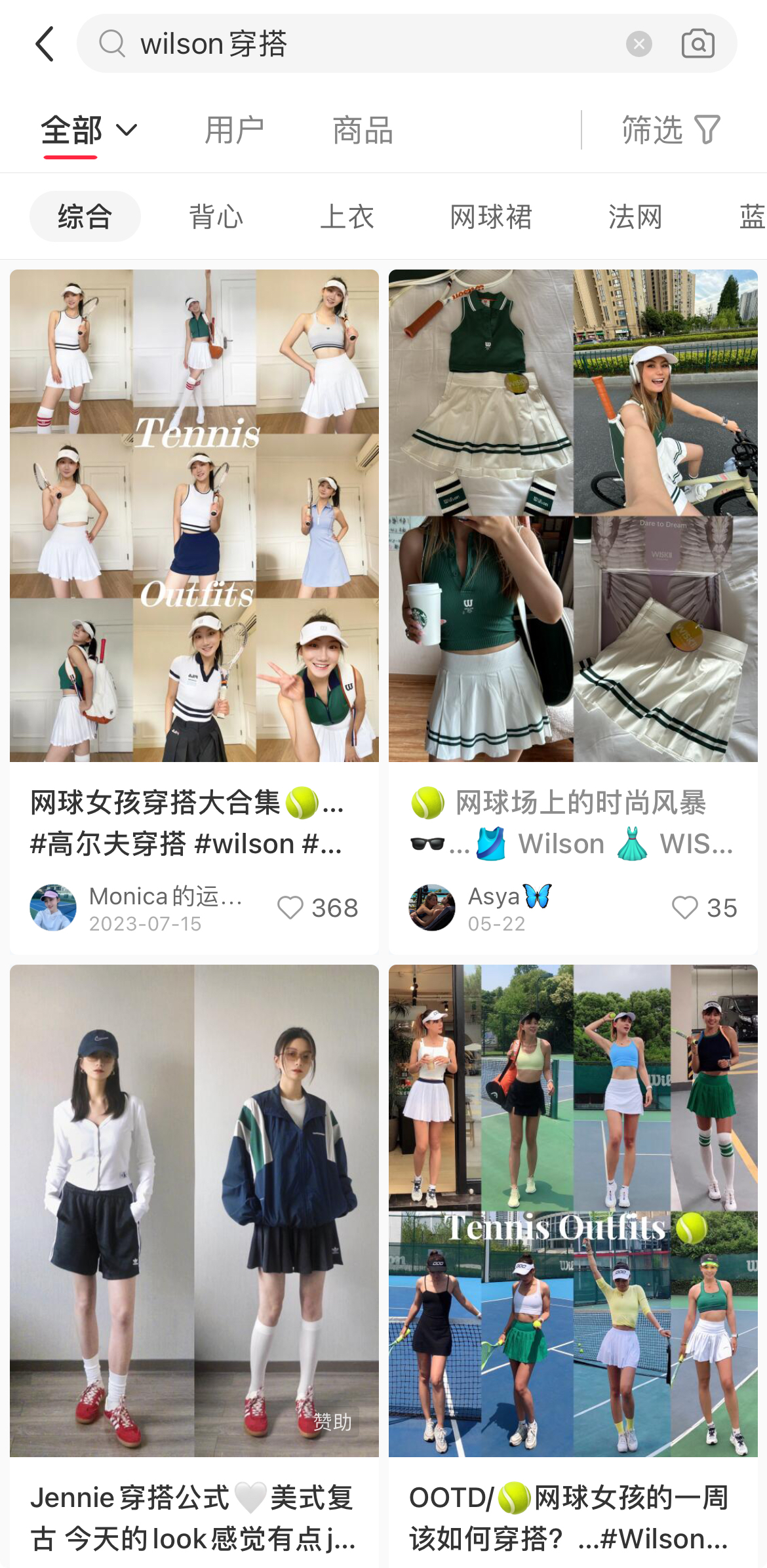Like Asya's post with 35 likes
767x1568 pixels.
[x=685, y=908]
